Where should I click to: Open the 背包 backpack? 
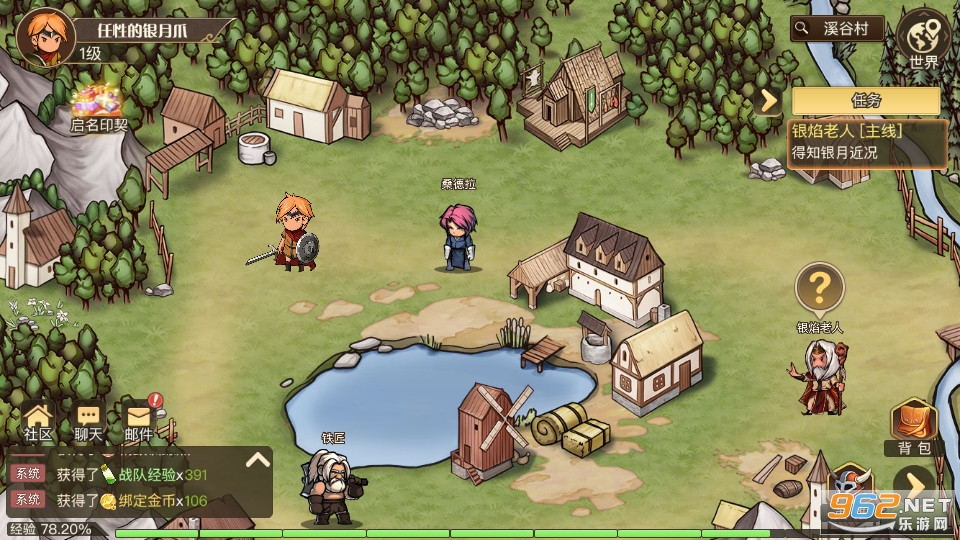click(x=912, y=427)
